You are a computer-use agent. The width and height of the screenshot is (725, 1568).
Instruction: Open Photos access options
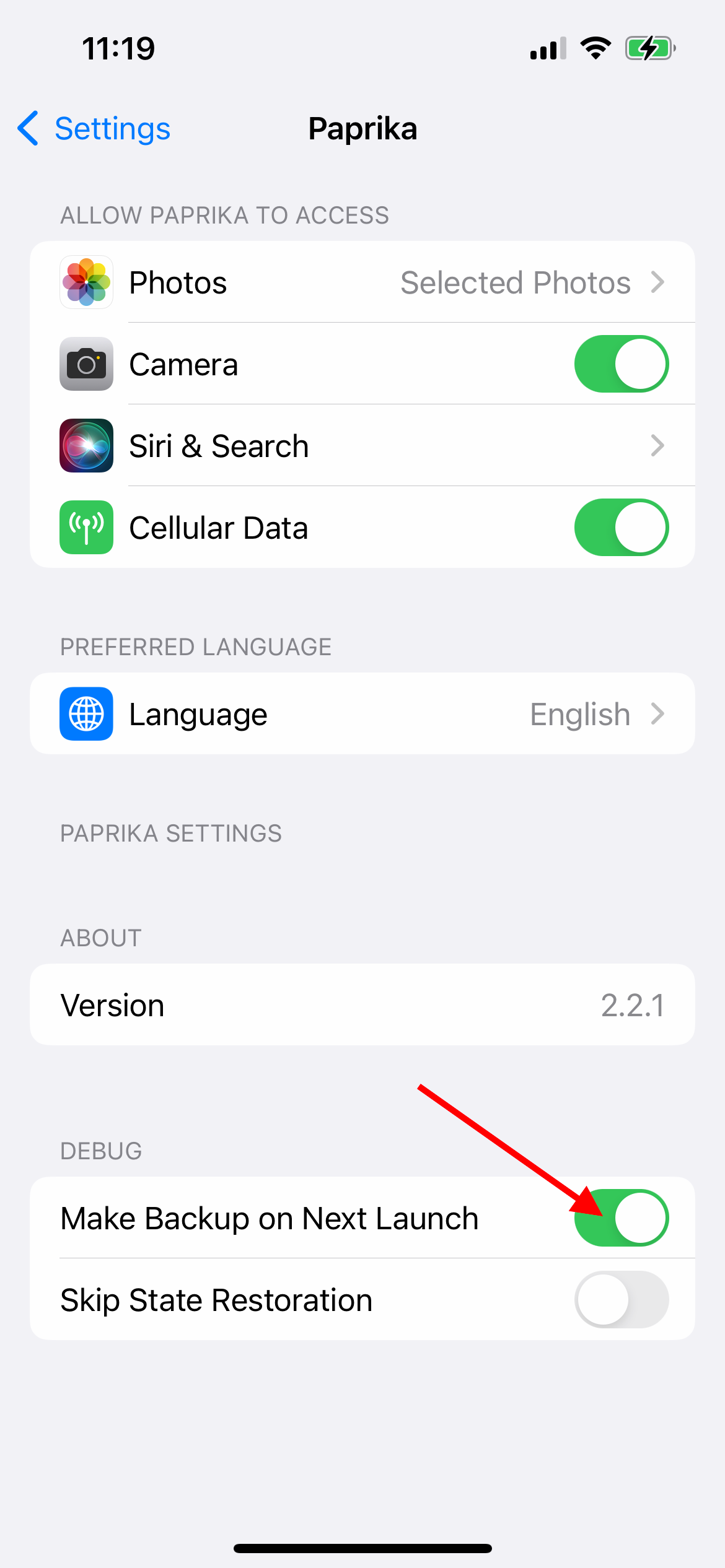[x=362, y=282]
